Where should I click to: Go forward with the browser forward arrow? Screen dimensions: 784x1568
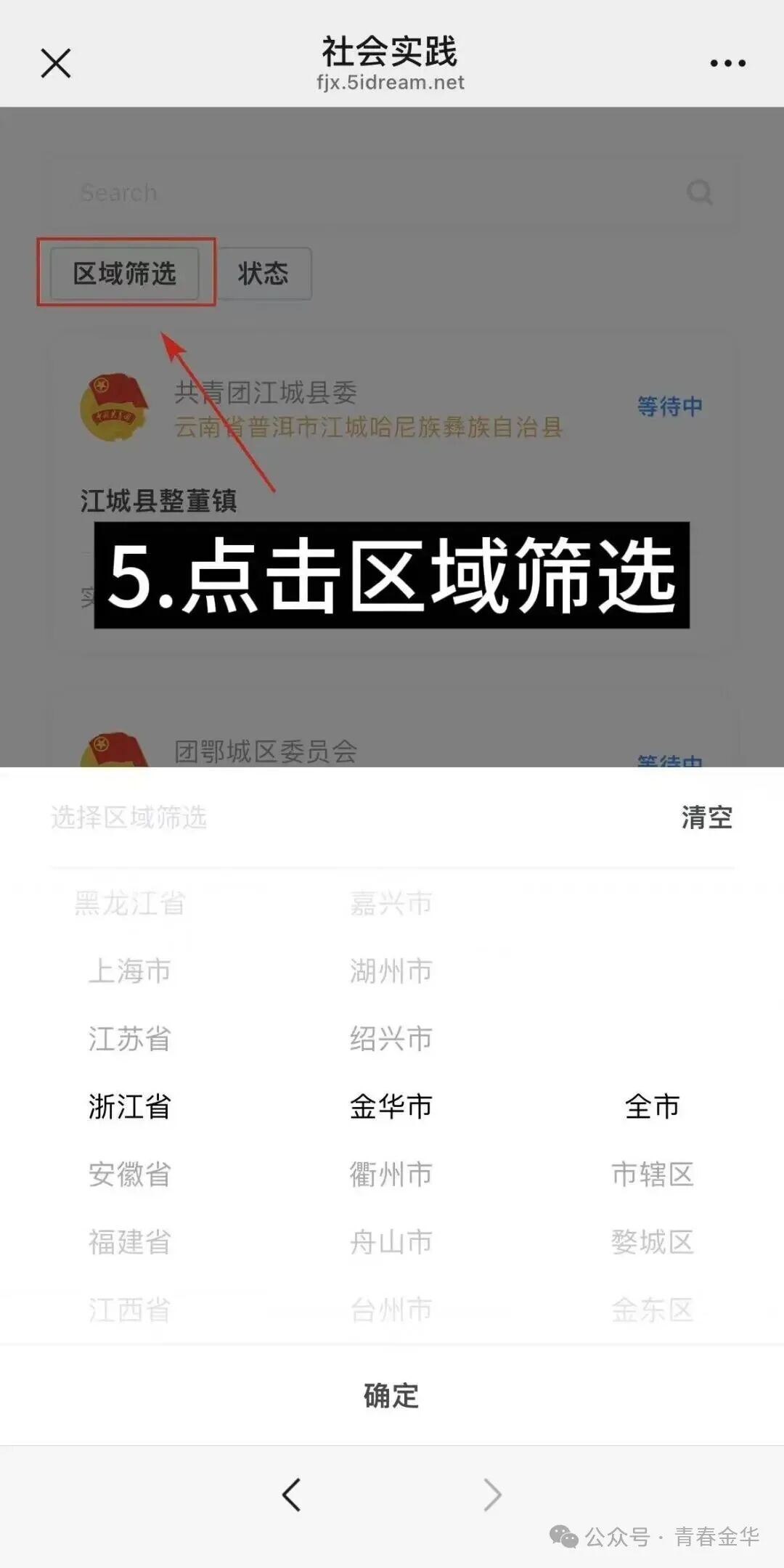tap(492, 1495)
